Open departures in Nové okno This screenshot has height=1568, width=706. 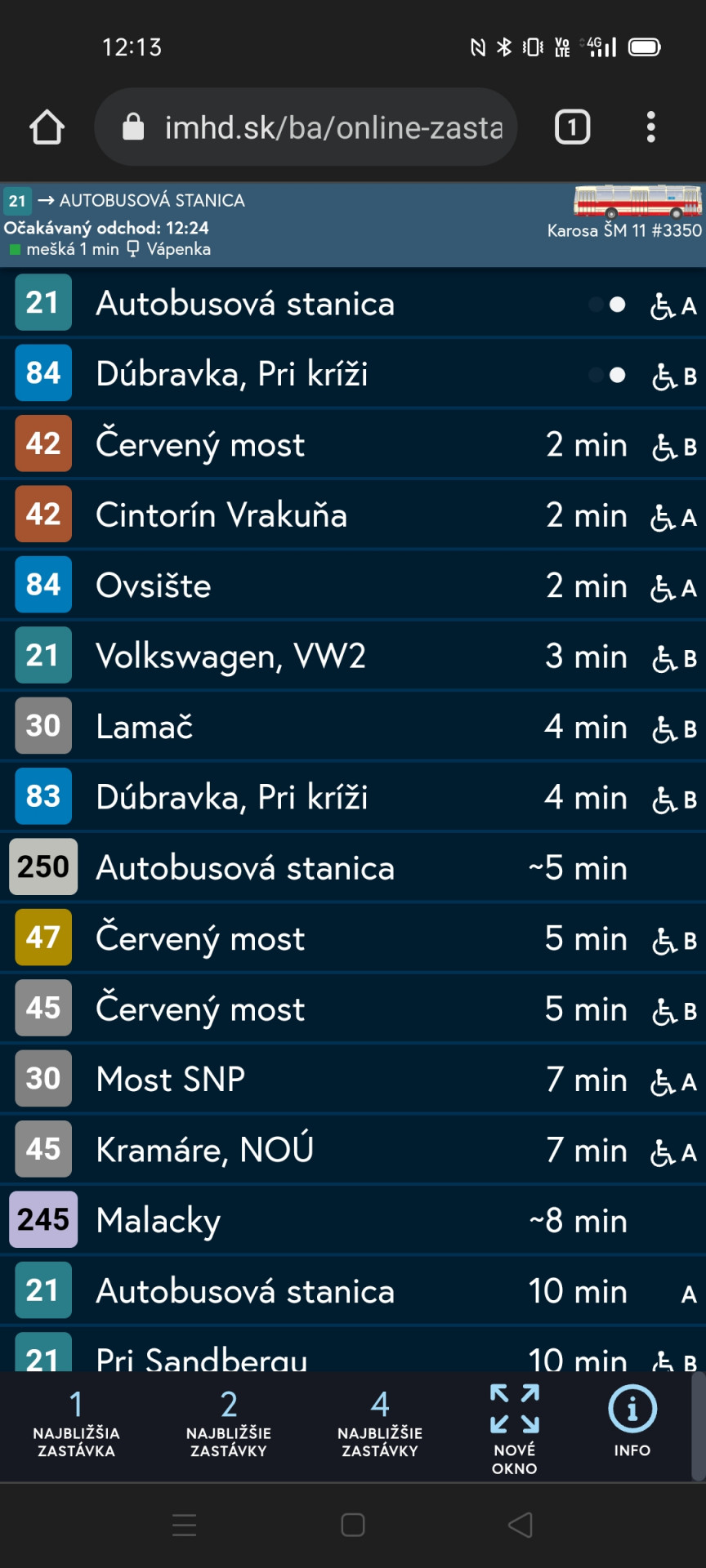[x=514, y=1428]
